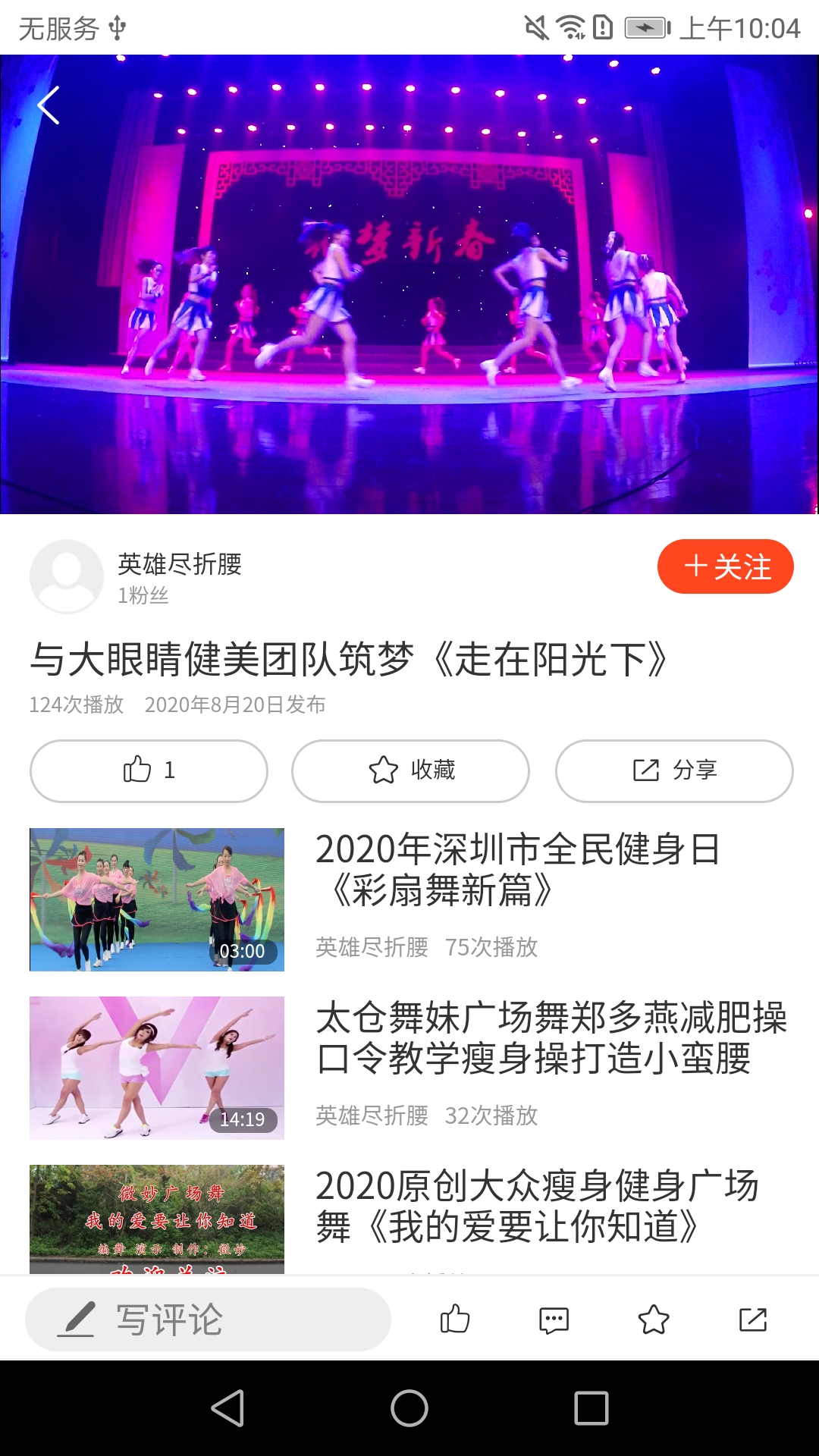Open the video 《我的爱要让你知道》
The height and width of the screenshot is (1456, 819).
click(x=536, y=1206)
